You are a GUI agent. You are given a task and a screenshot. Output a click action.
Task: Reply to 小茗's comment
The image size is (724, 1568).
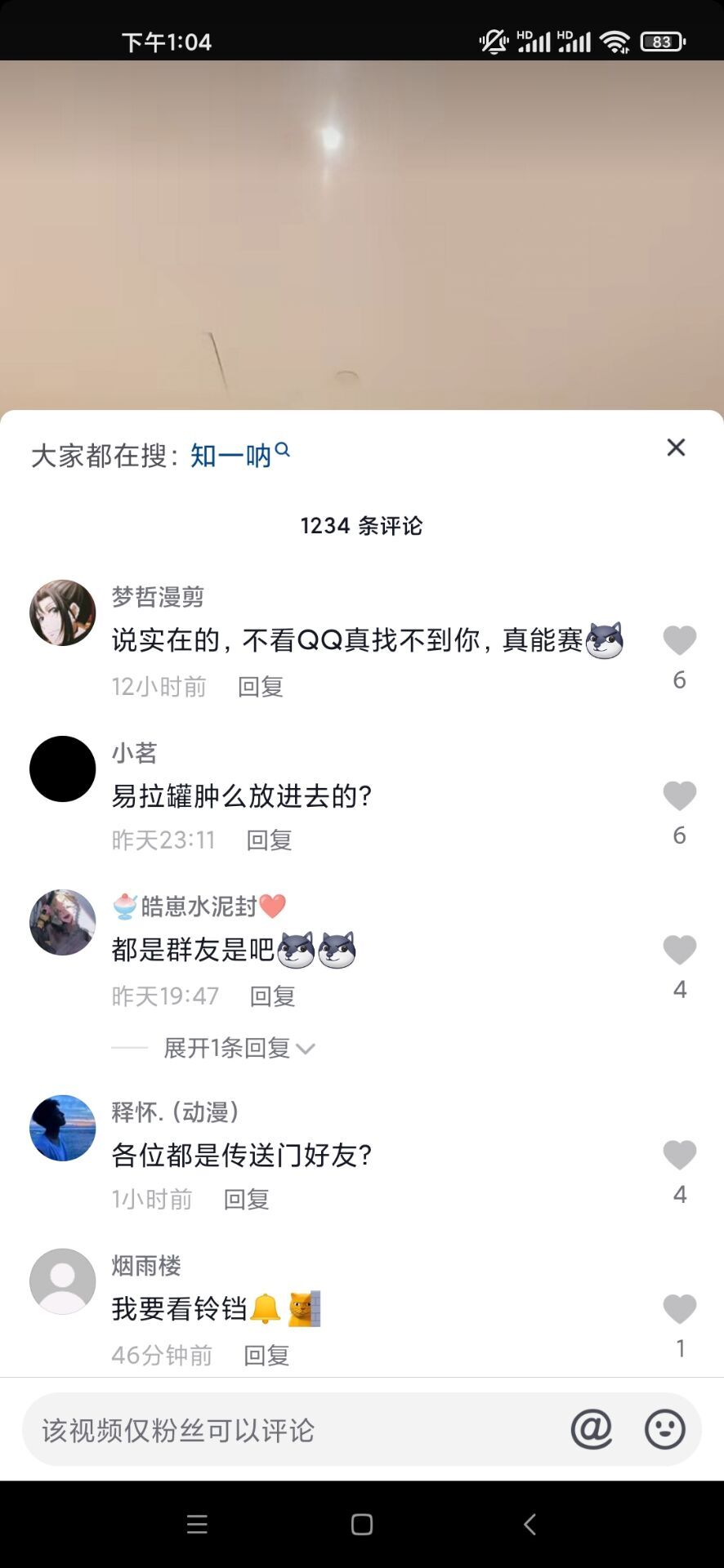tap(269, 840)
